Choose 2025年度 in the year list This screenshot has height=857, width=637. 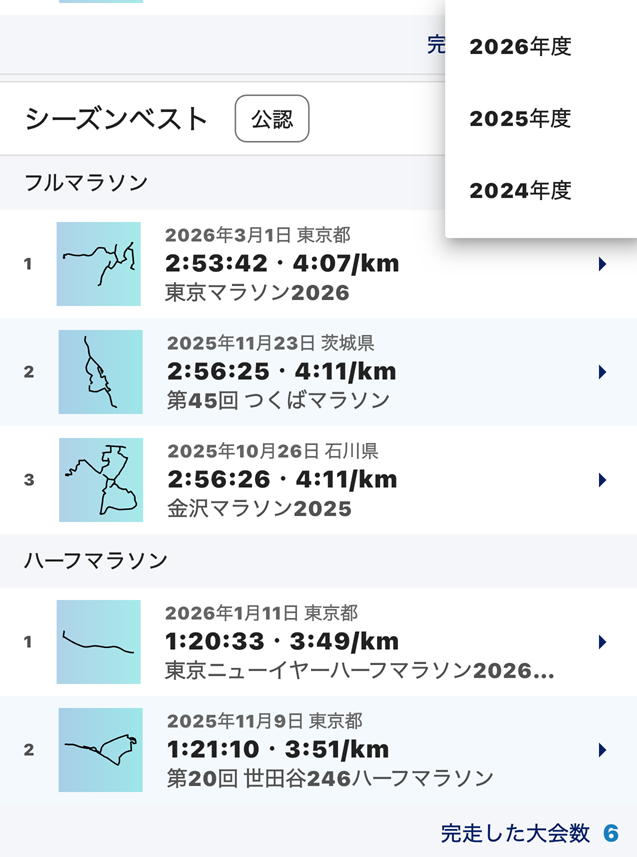coord(520,118)
